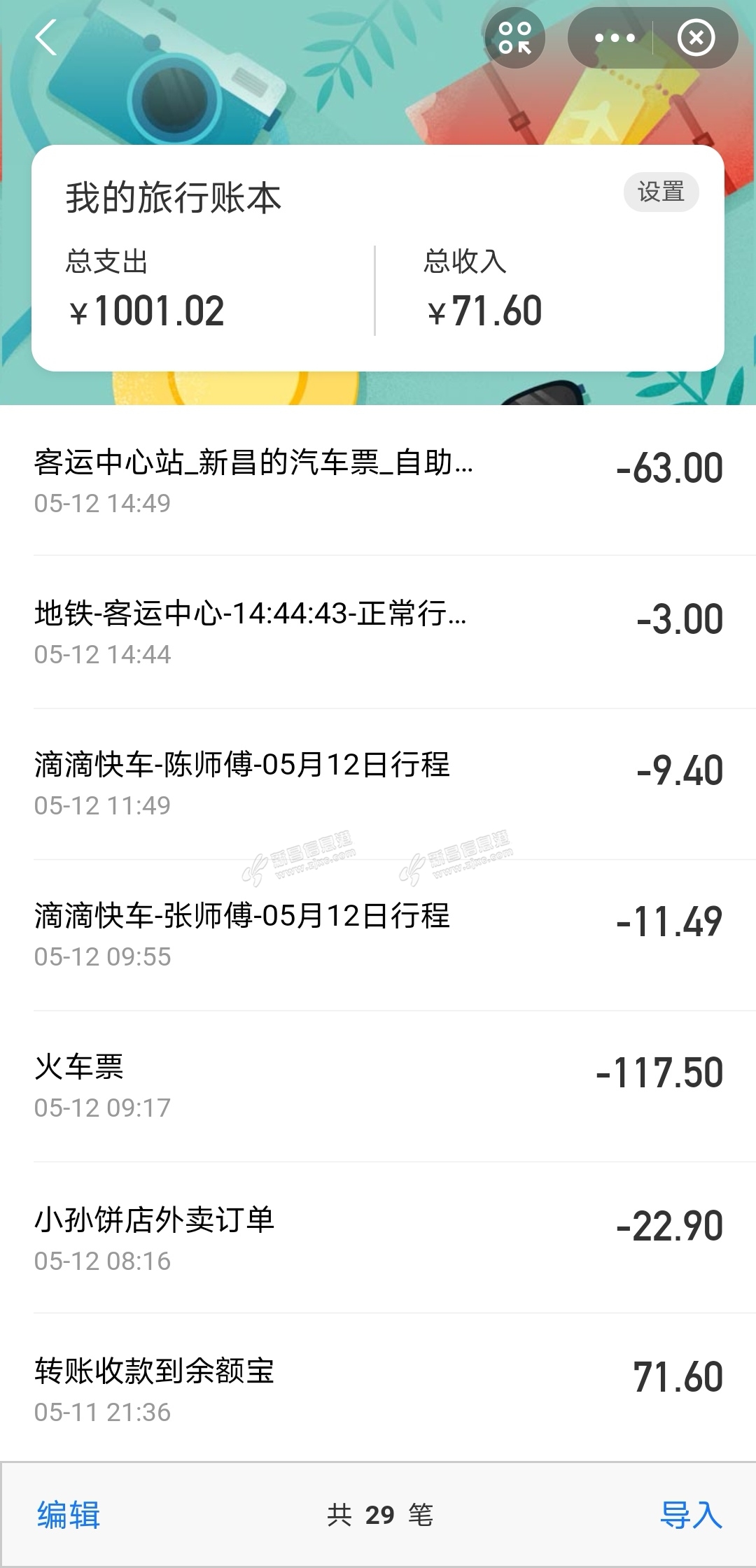756x1568 pixels.
Task: Open the three-dot more options menu
Action: [x=614, y=38]
